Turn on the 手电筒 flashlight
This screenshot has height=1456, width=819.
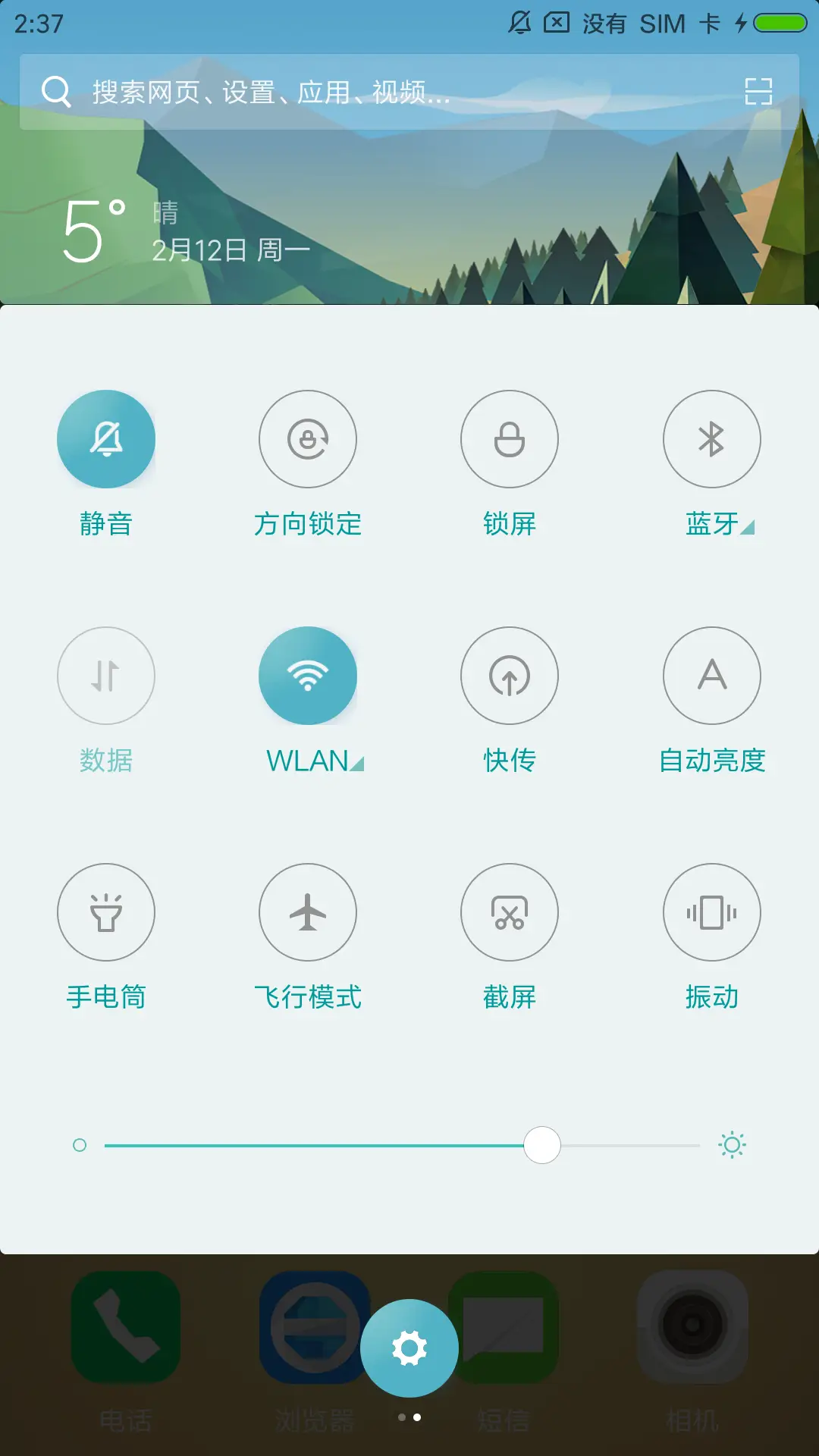[106, 912]
